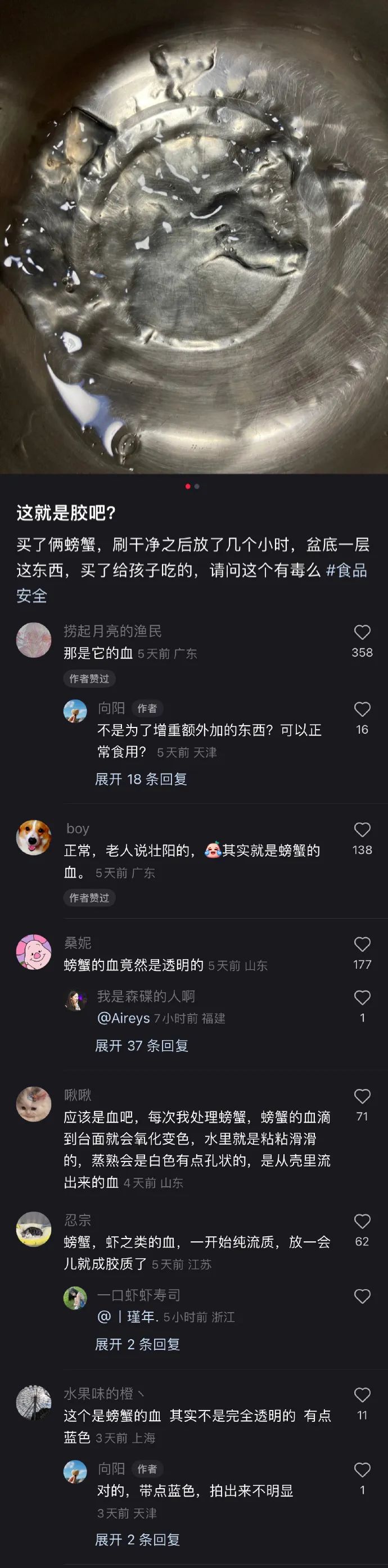Expand 2 replies under 水果味的橙's comment
This screenshot has height=1568, width=388.
click(x=138, y=1539)
